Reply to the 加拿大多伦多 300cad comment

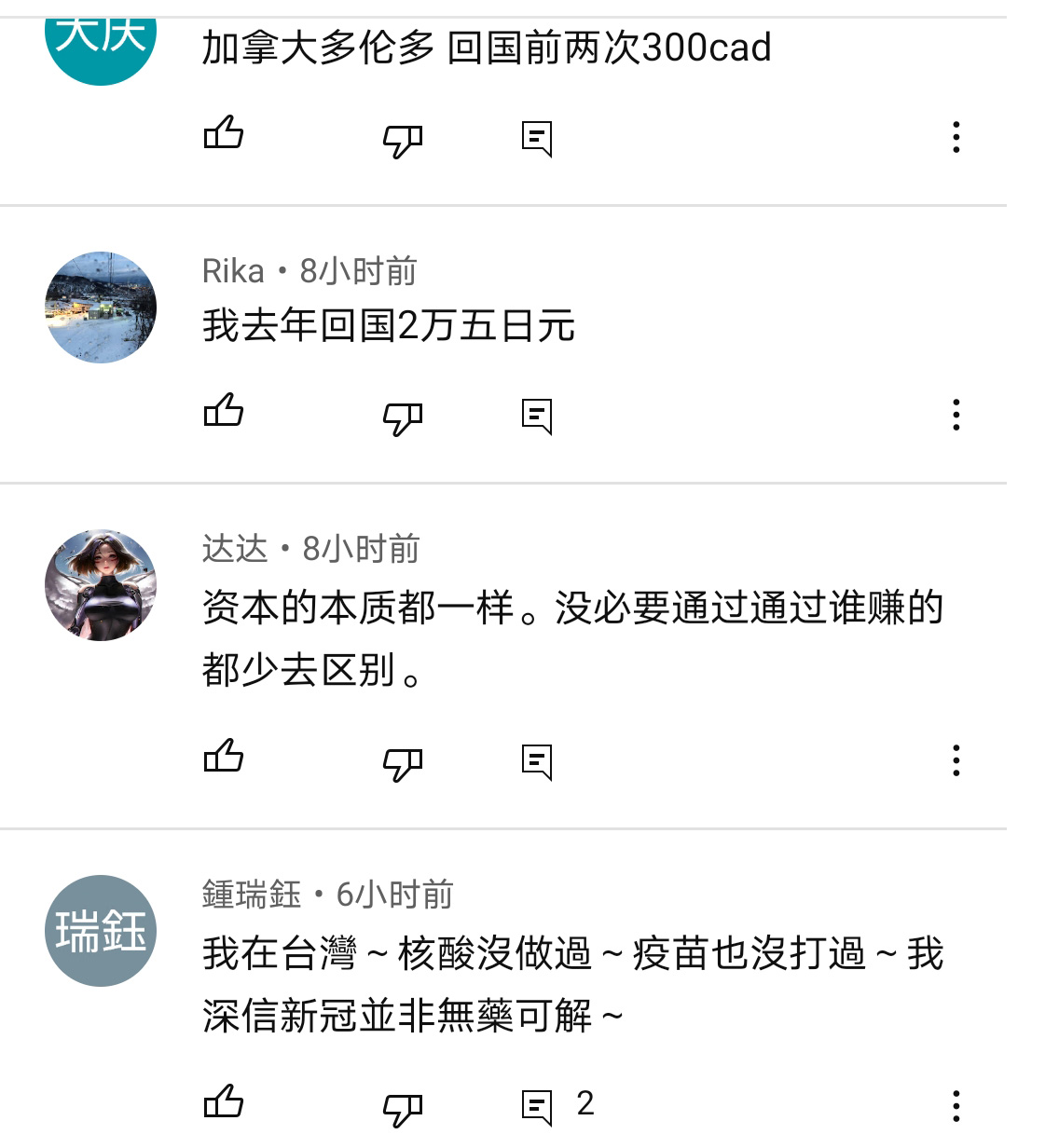coord(537,139)
